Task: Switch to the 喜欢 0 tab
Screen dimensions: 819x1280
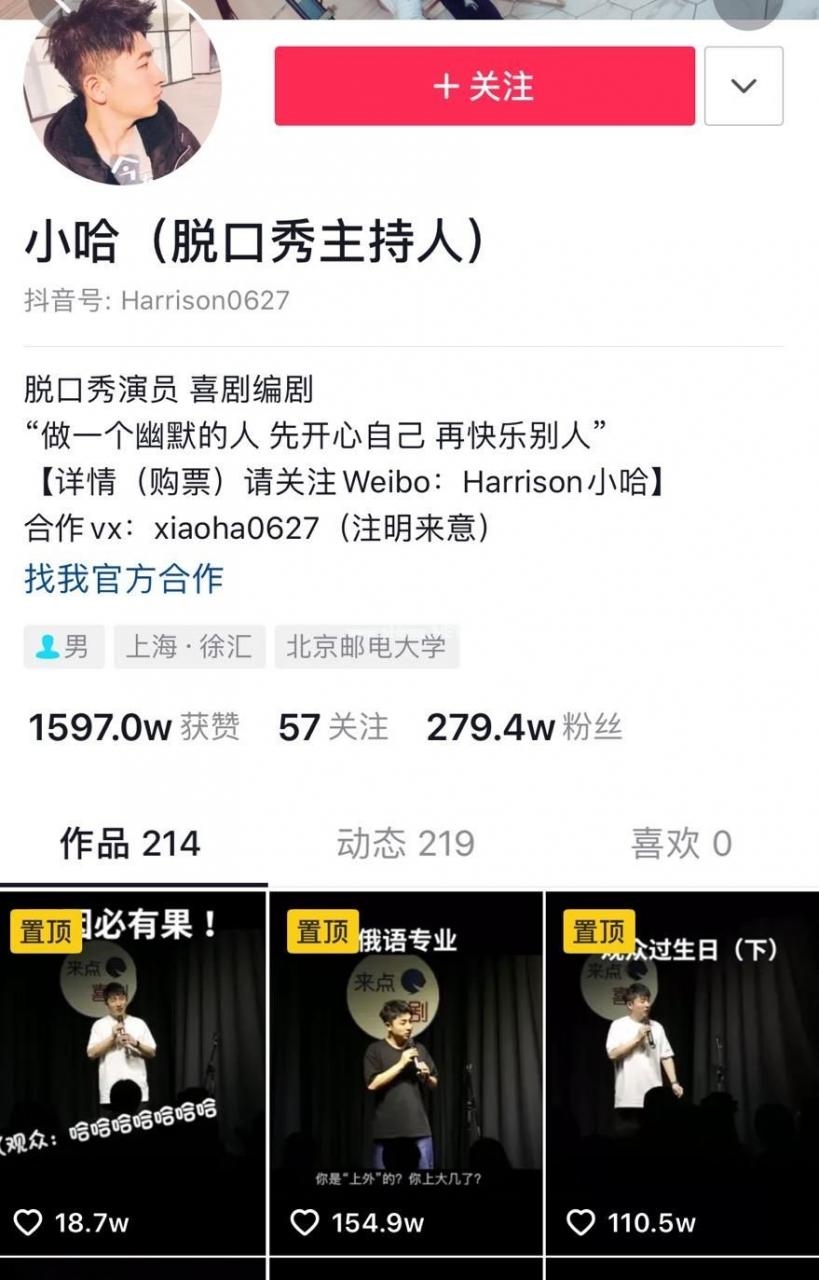Action: (x=681, y=843)
